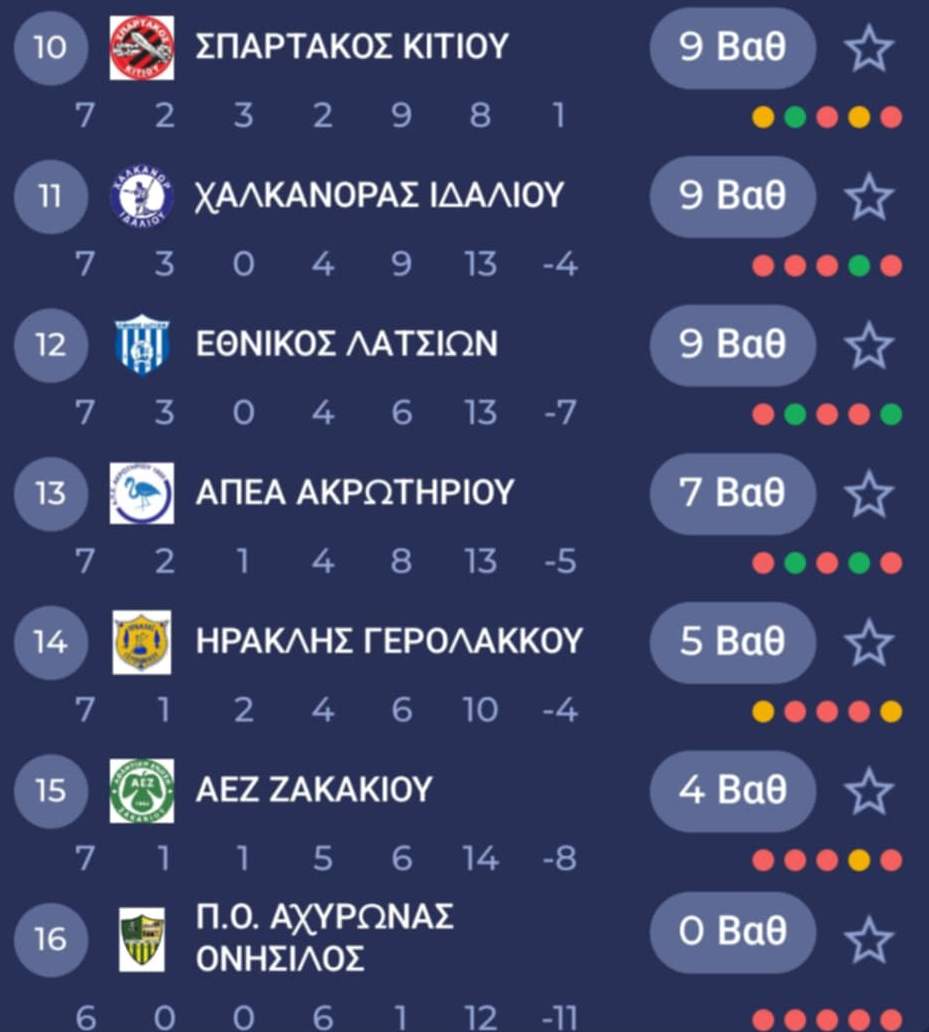Add ΗΡΑΚΛΗΣ ΓΕΡΟΛΑΚΚΟΥ to favorites
Screen dimensions: 929x1032
[x=868, y=642]
